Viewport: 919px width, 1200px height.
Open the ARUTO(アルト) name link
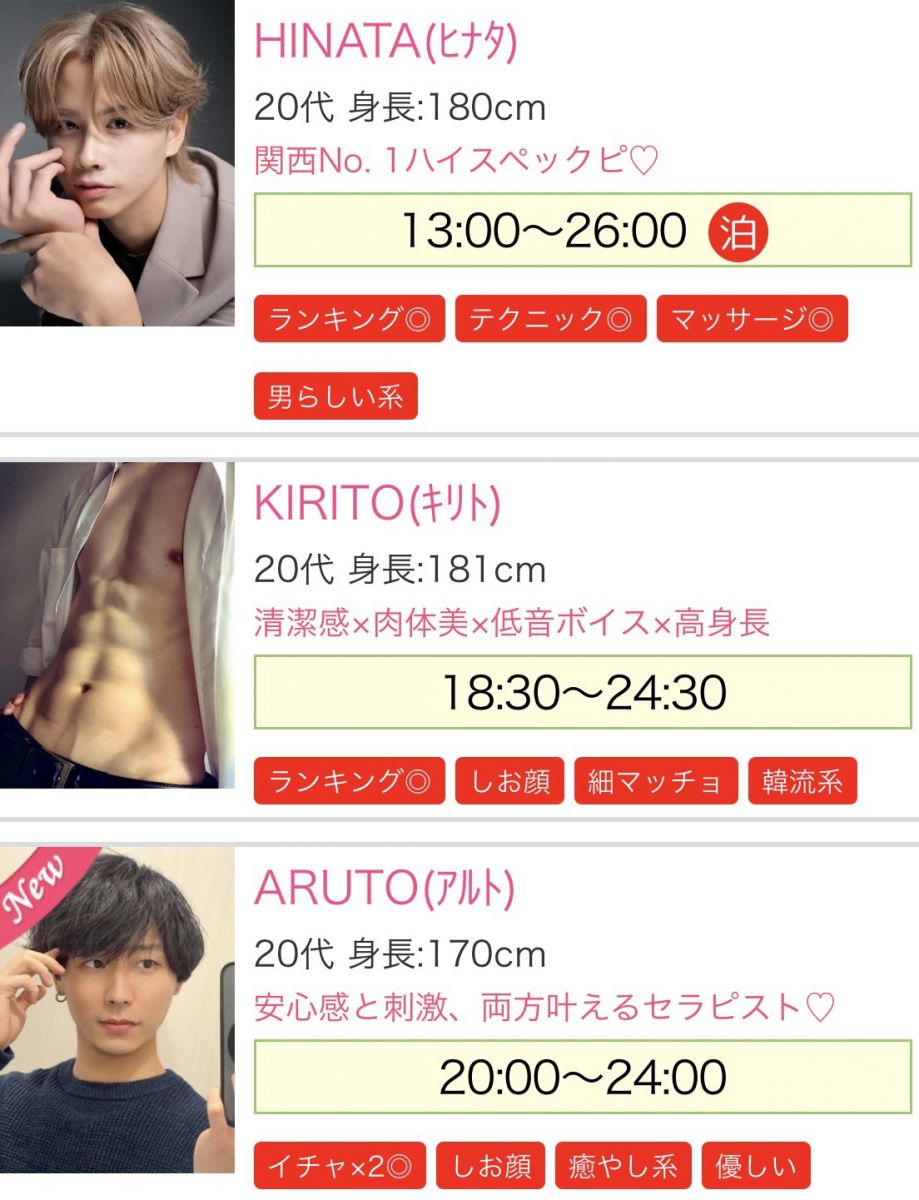pyautogui.click(x=384, y=887)
